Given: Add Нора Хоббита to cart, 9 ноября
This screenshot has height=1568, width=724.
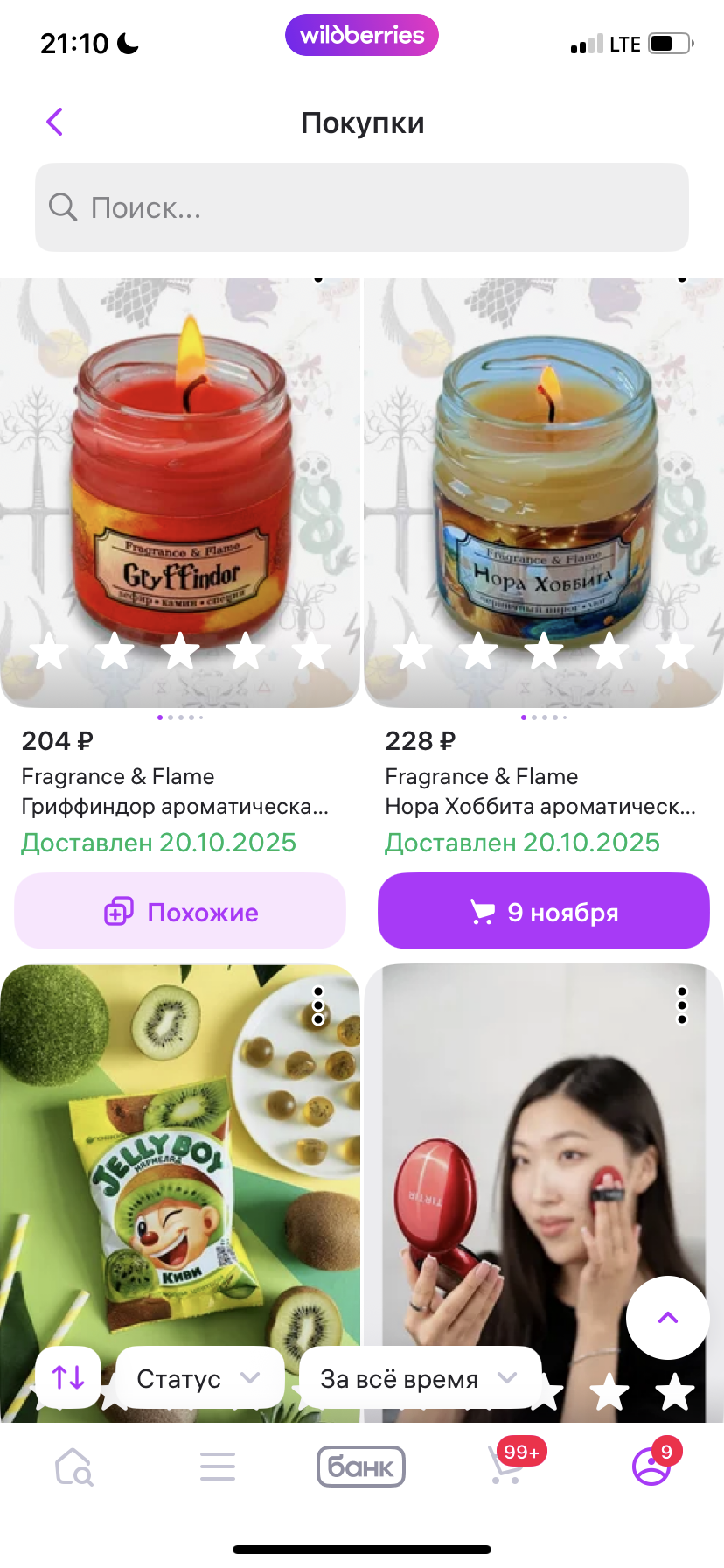Looking at the screenshot, I should click(544, 912).
